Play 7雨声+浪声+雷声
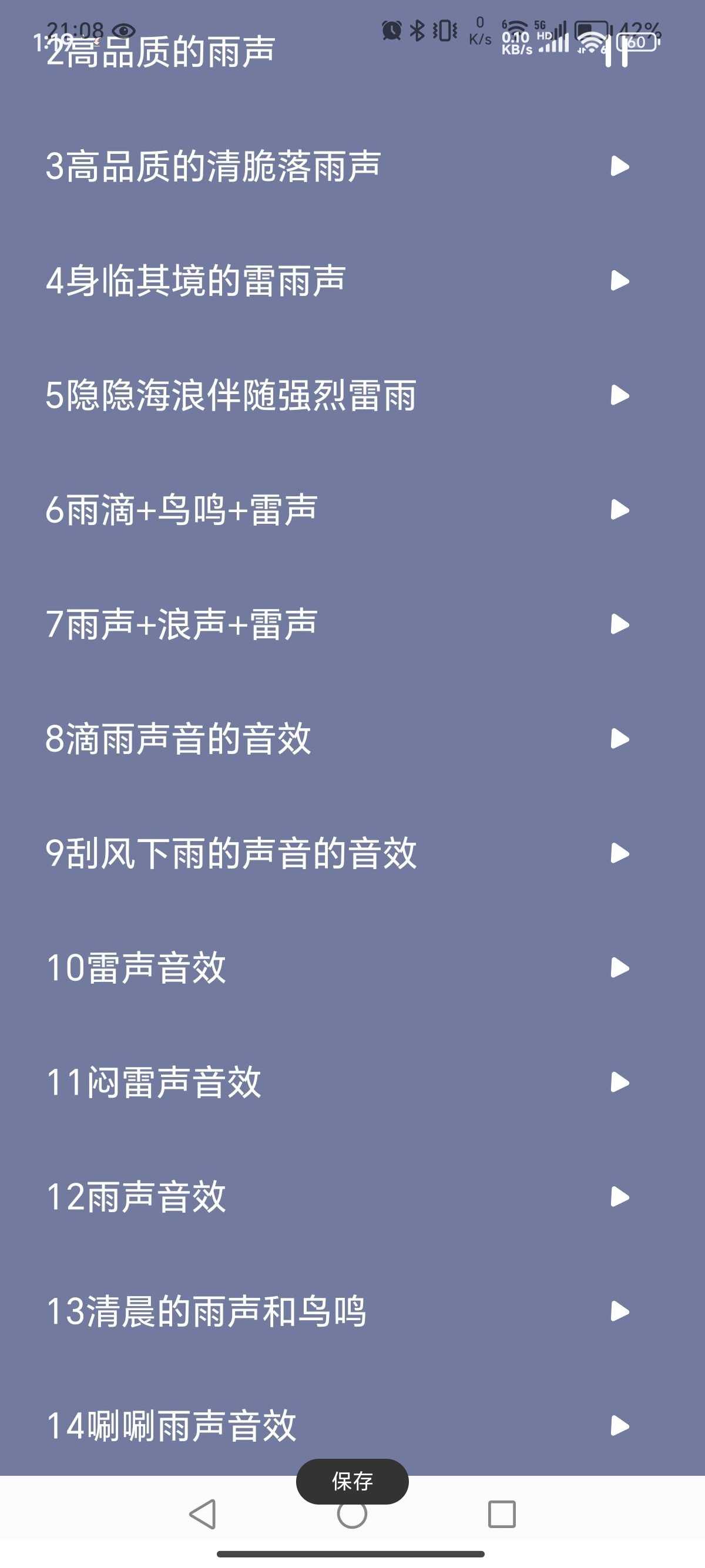The image size is (705, 1568). pos(620,624)
